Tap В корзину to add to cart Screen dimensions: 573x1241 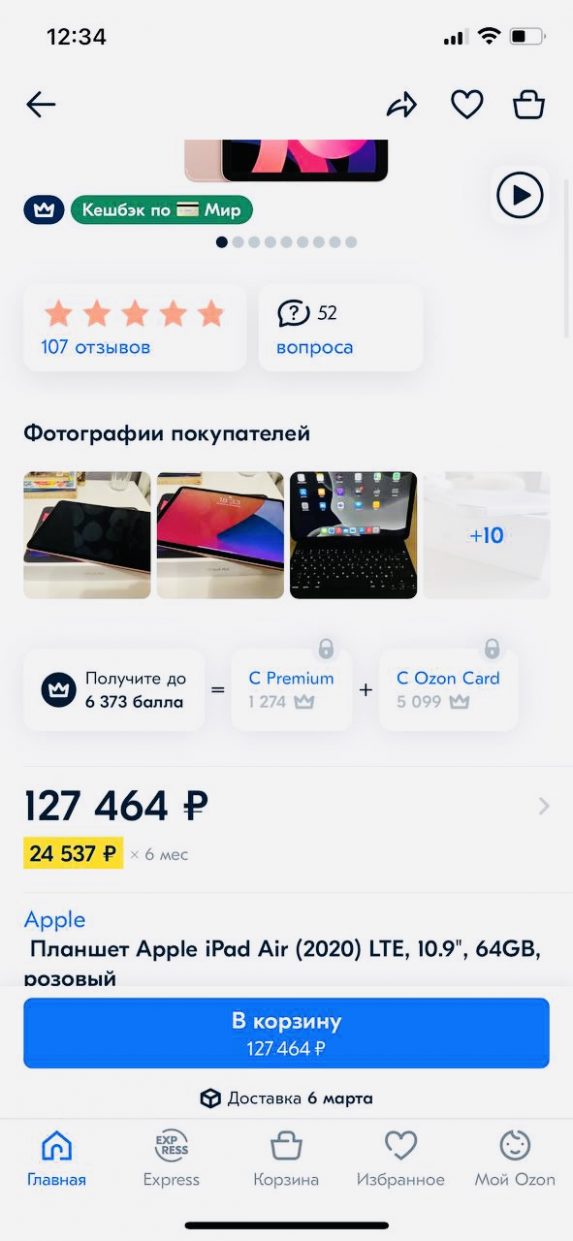pos(286,1033)
